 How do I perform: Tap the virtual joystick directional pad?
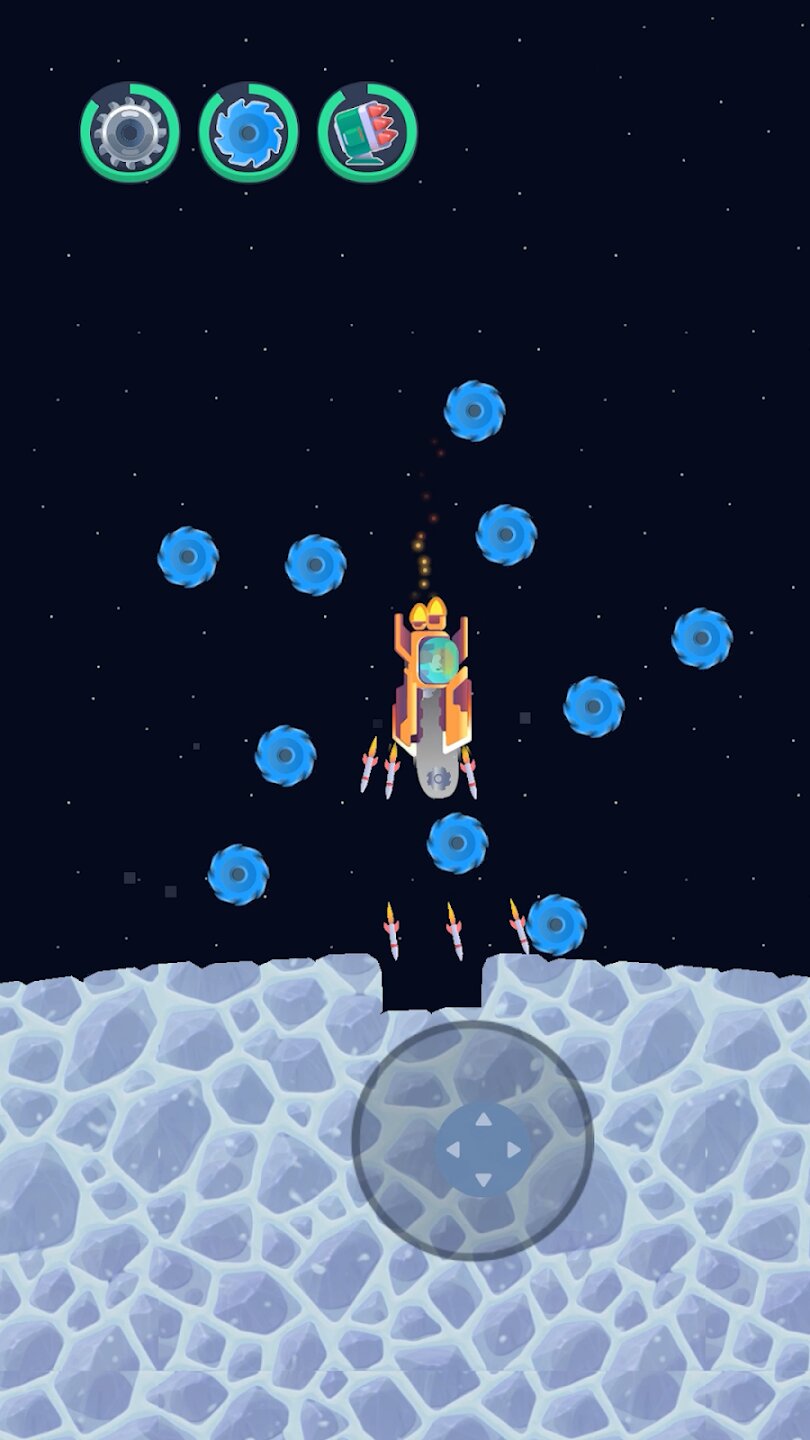click(483, 1150)
